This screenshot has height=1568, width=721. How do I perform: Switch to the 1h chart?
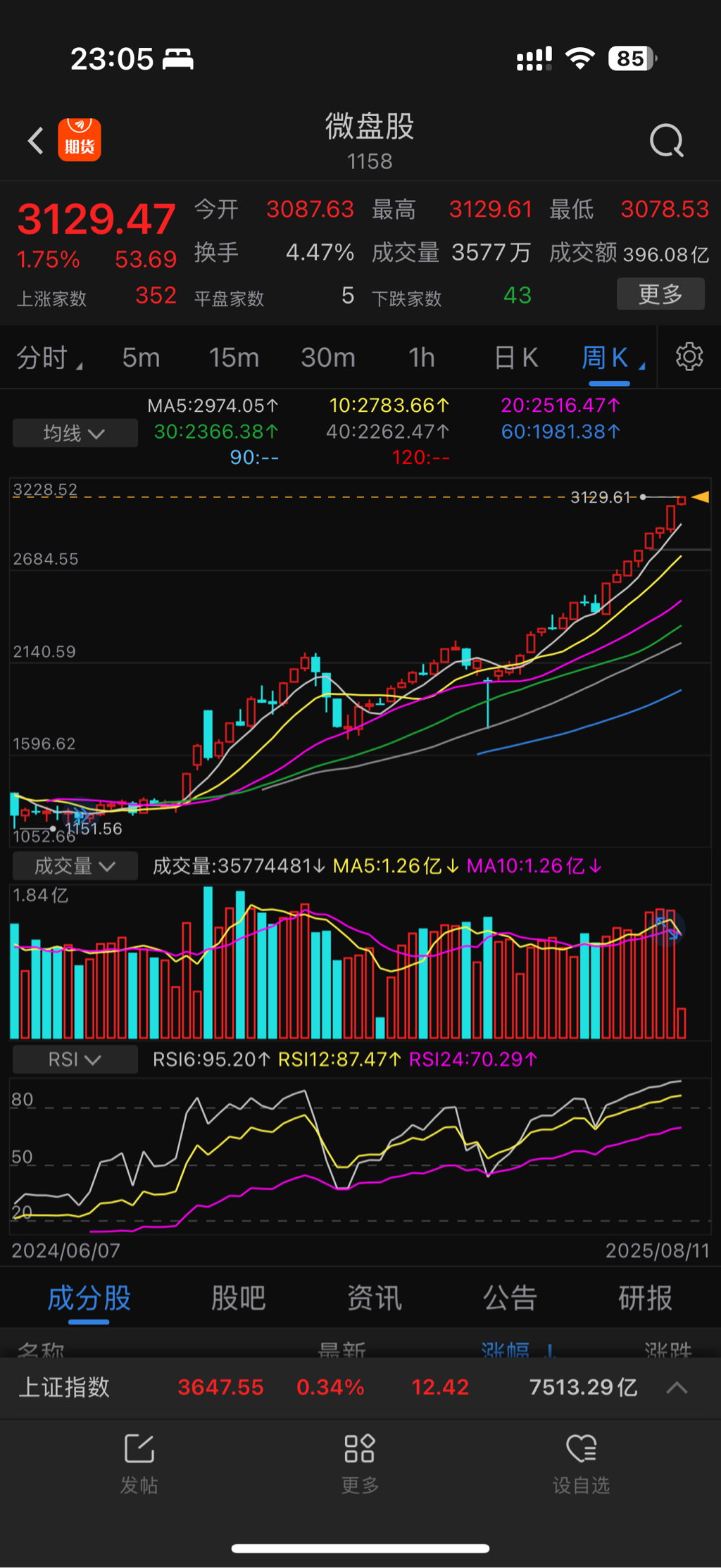pos(422,358)
